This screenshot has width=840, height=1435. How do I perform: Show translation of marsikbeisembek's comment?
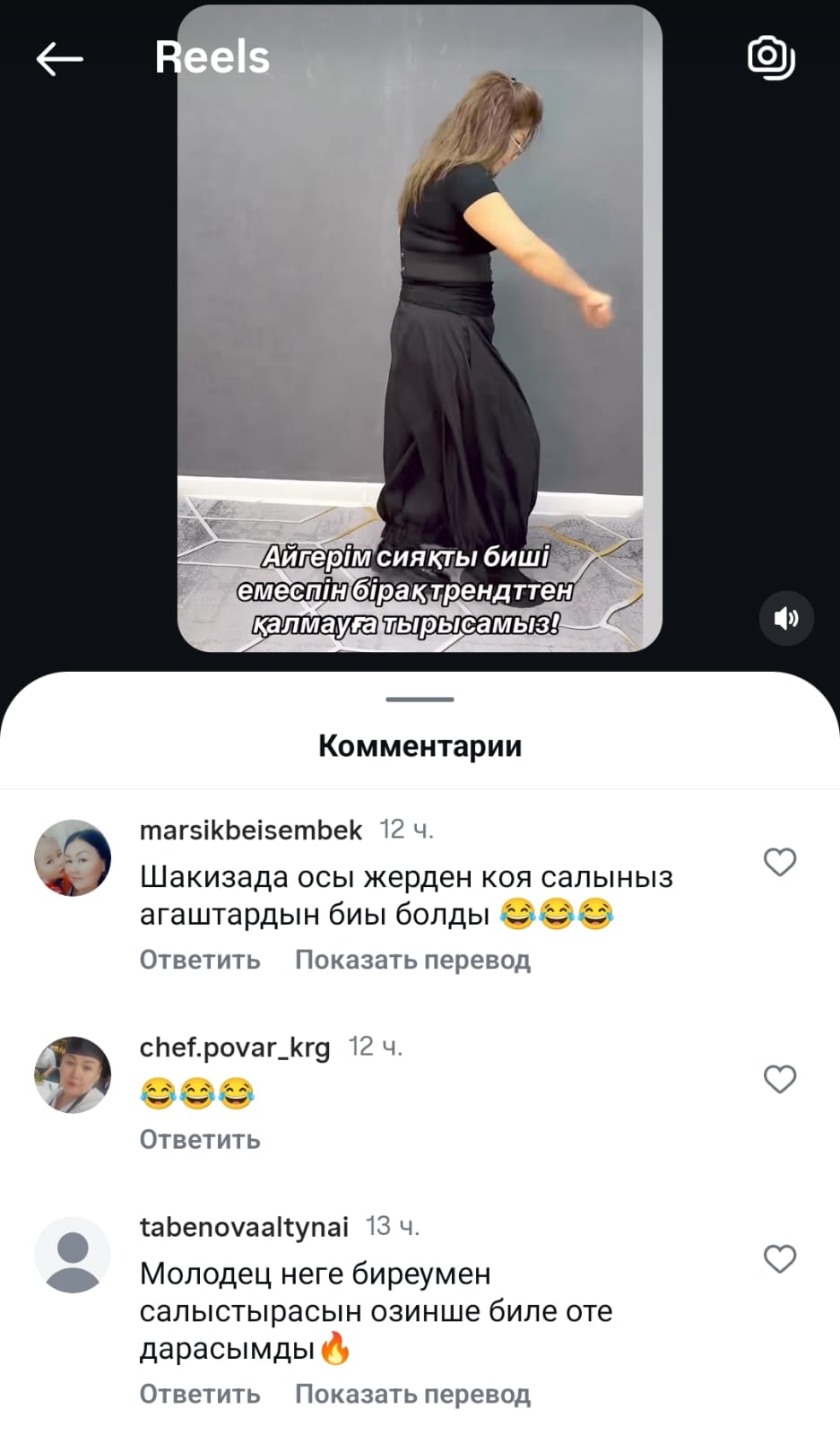click(x=412, y=960)
